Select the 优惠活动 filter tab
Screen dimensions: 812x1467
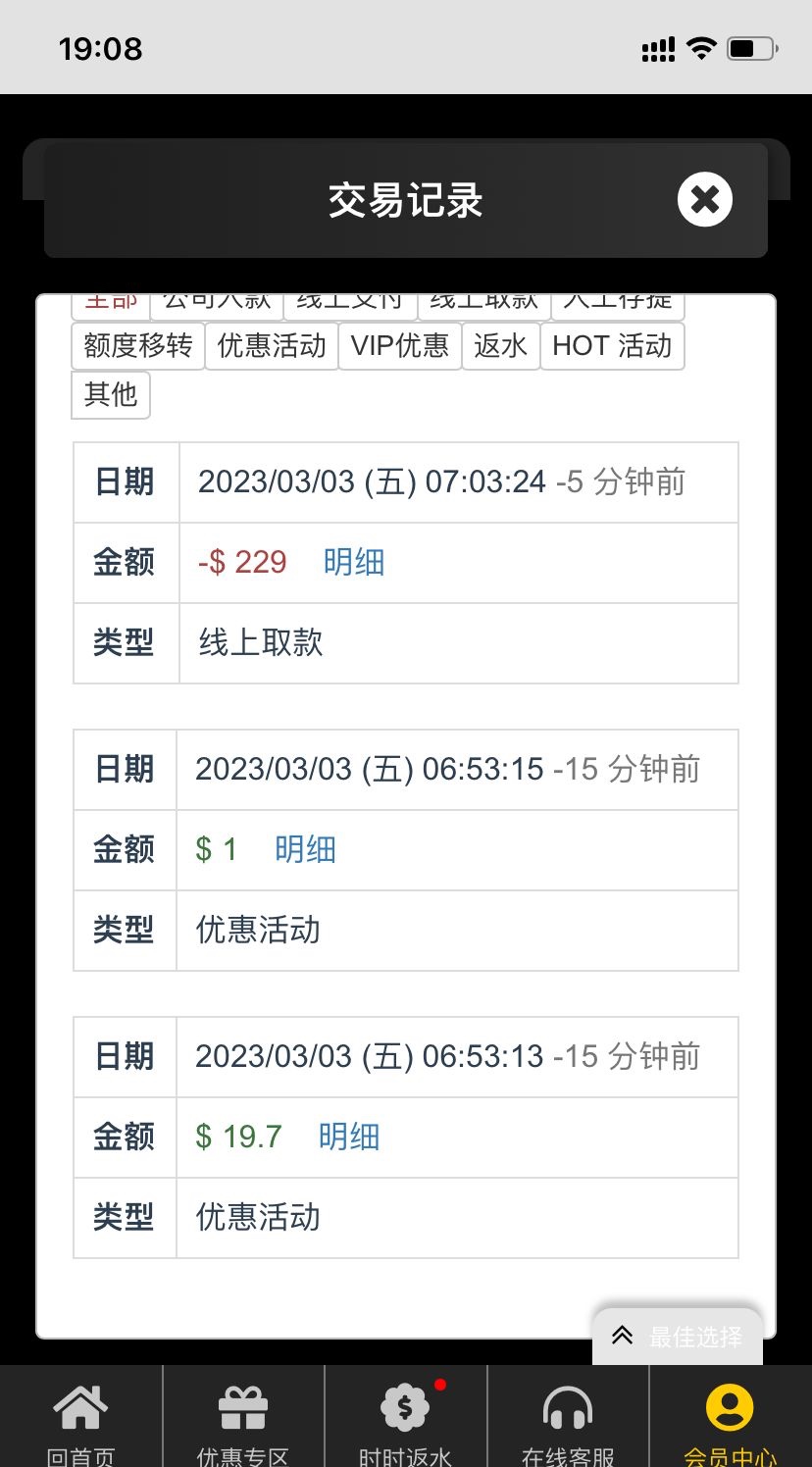[x=272, y=346]
